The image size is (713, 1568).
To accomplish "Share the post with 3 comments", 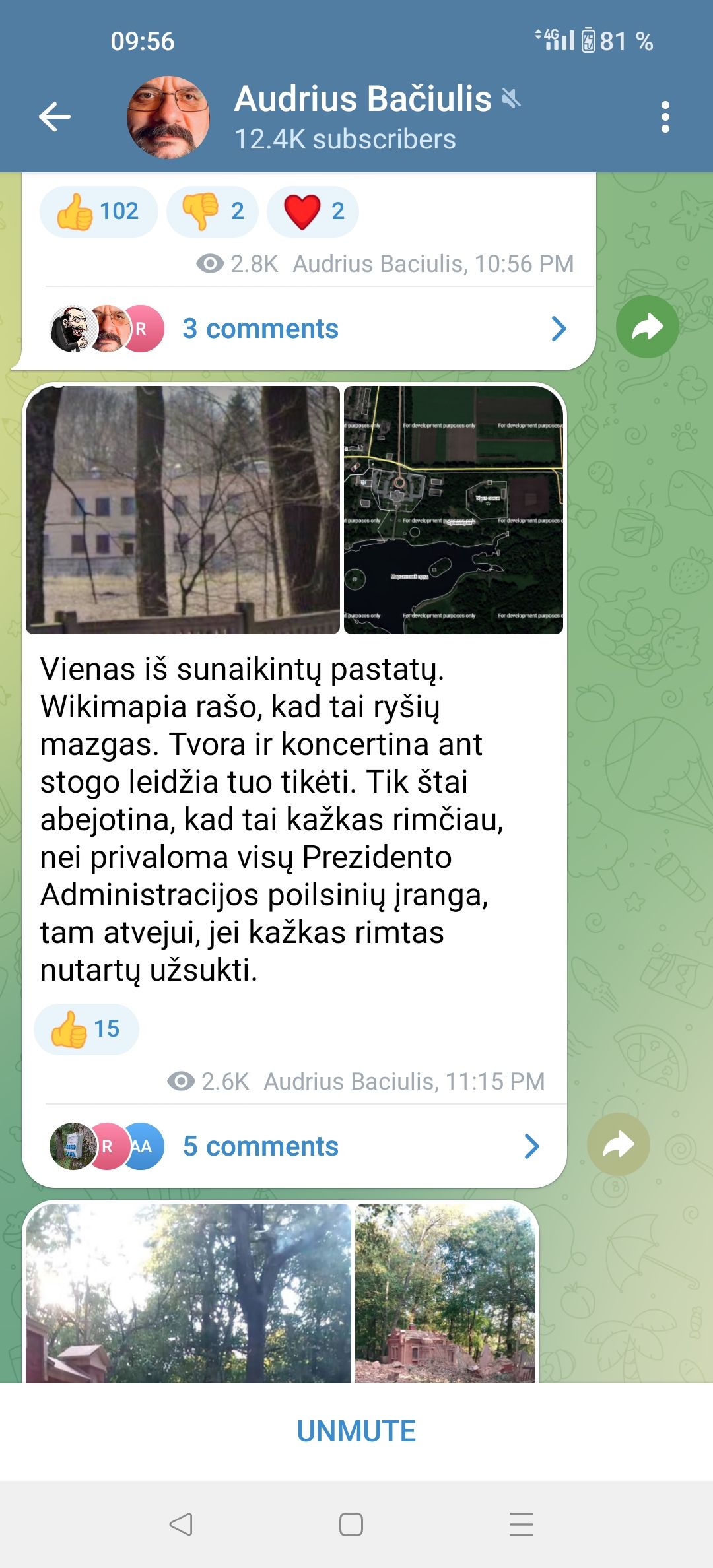I will 647,327.
